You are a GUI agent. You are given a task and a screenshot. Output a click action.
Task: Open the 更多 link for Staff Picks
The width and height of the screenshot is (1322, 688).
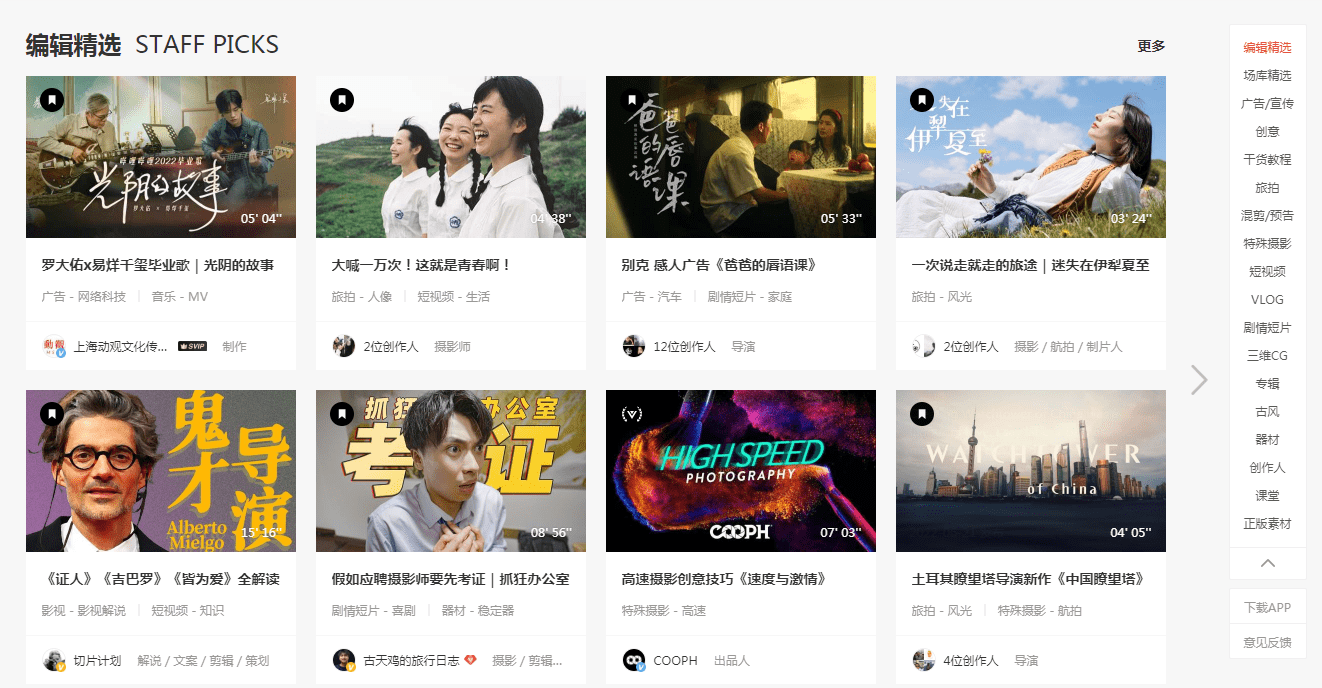coord(1151,46)
